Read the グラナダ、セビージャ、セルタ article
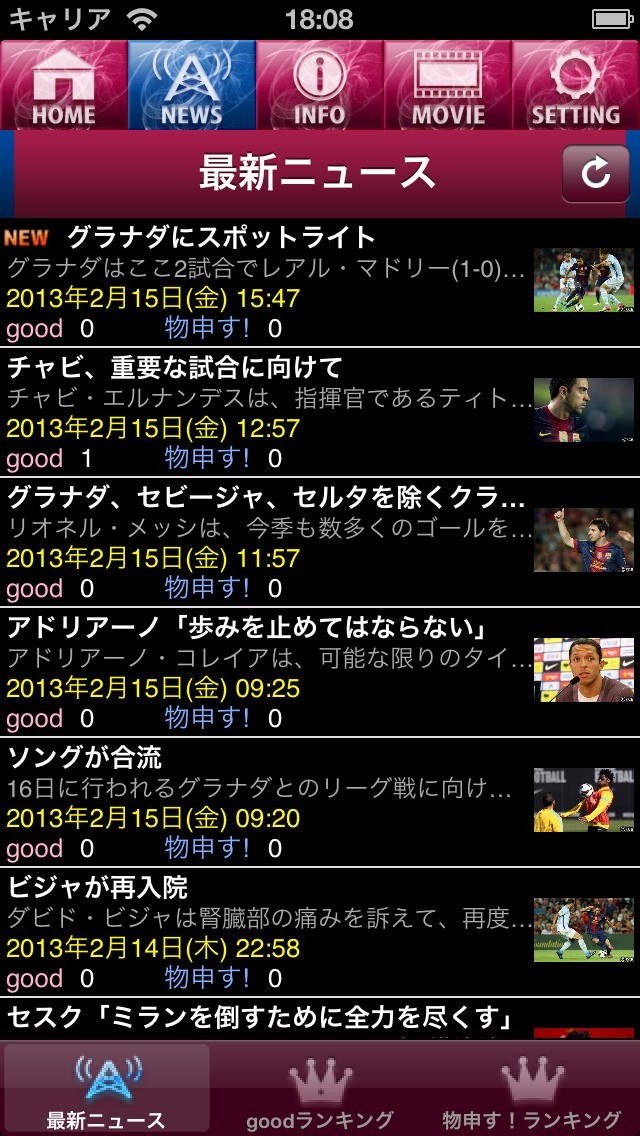The width and height of the screenshot is (640, 1136). point(270,542)
